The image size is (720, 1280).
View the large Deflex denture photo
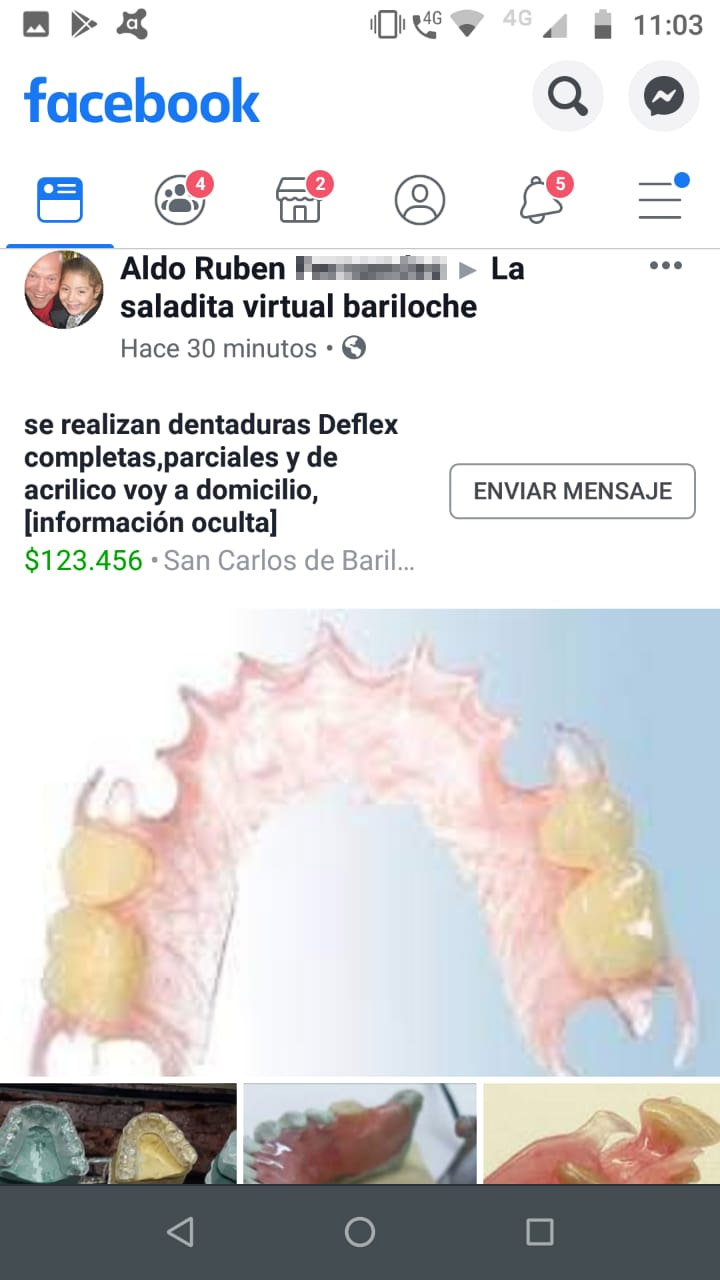(360, 842)
